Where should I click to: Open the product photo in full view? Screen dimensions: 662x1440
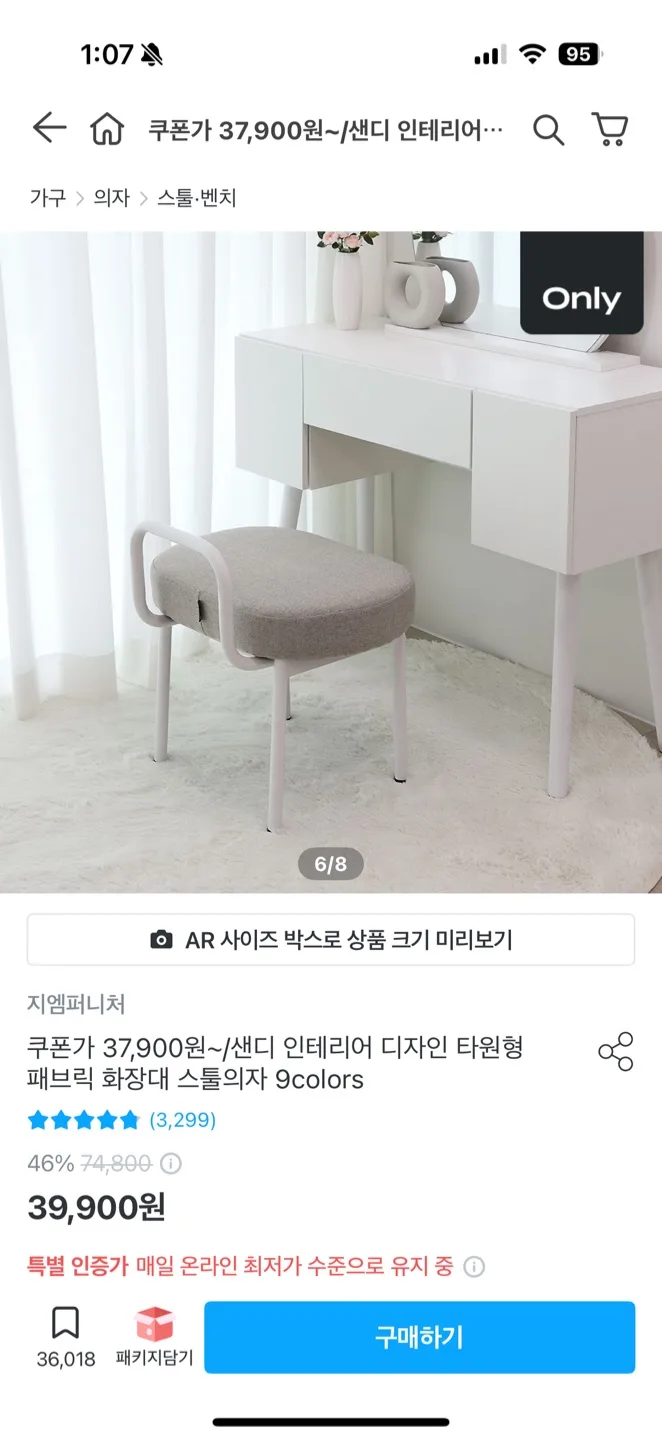[330, 560]
